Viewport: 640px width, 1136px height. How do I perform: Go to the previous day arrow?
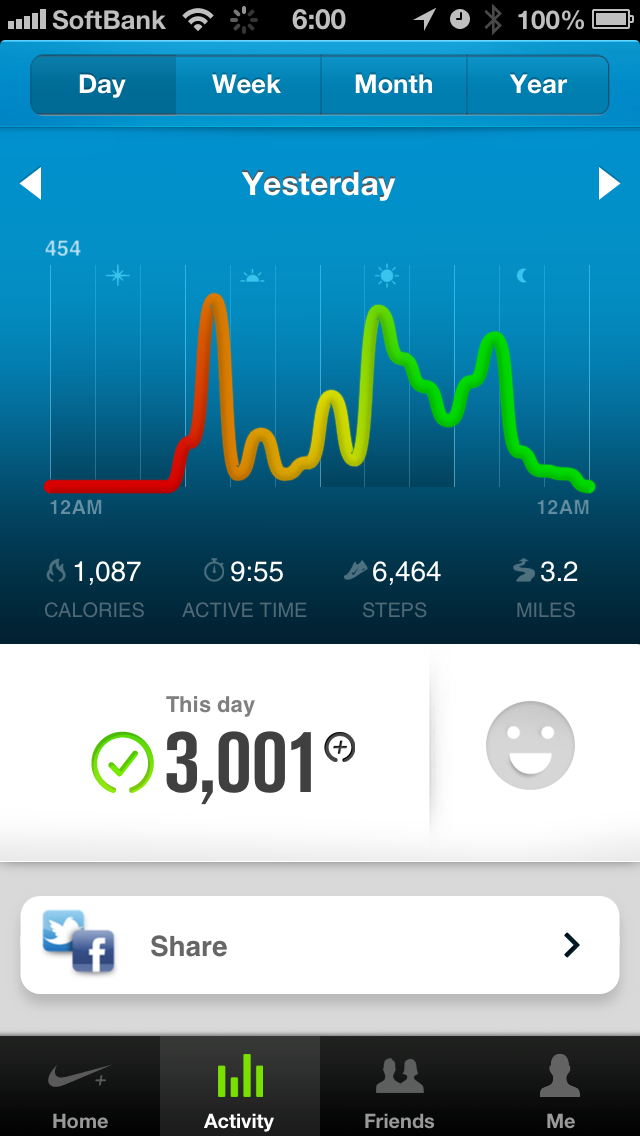click(31, 184)
